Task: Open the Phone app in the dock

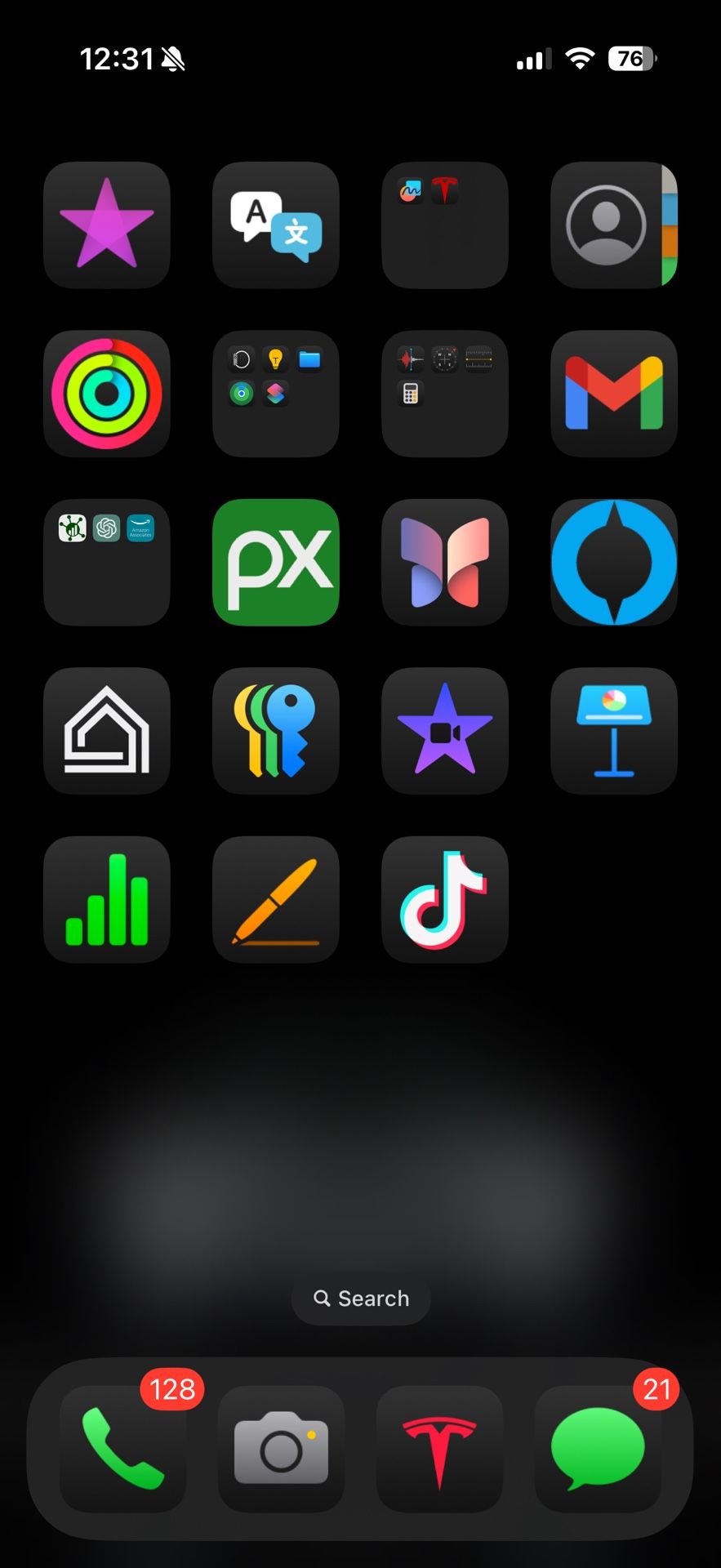Action: click(122, 1450)
